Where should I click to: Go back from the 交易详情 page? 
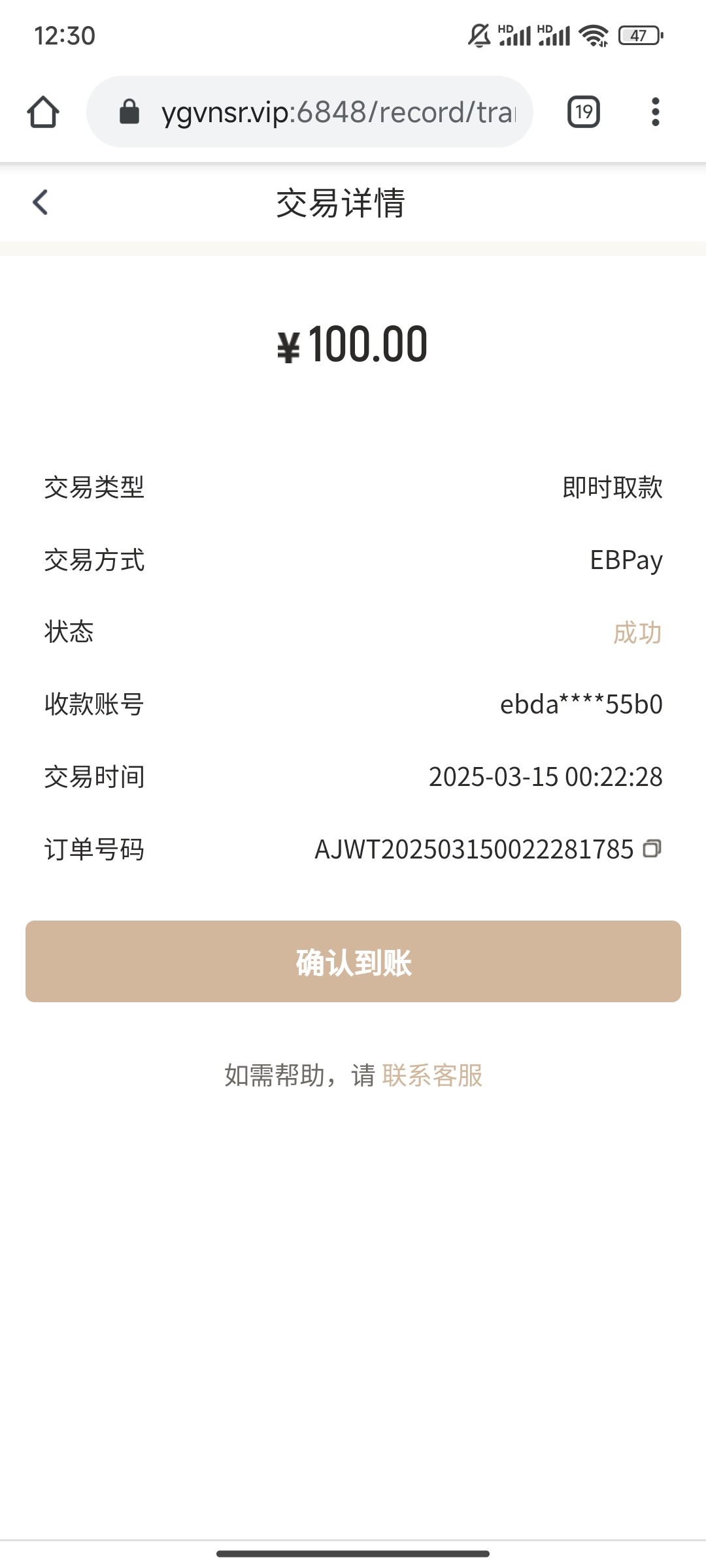coord(41,202)
